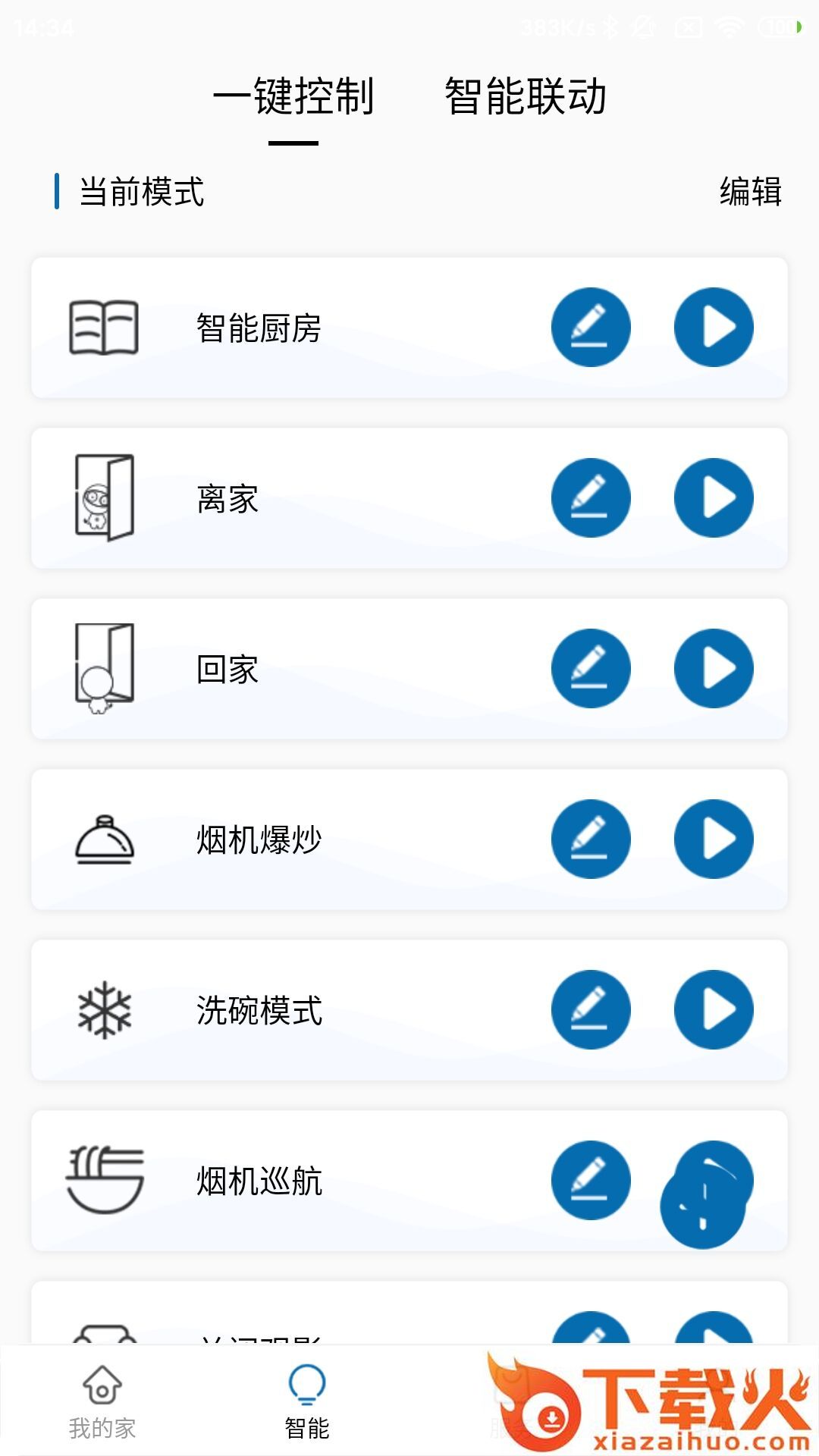Run the 烟机爆炒 mode
Screen dimensions: 819x1456
pos(714,839)
